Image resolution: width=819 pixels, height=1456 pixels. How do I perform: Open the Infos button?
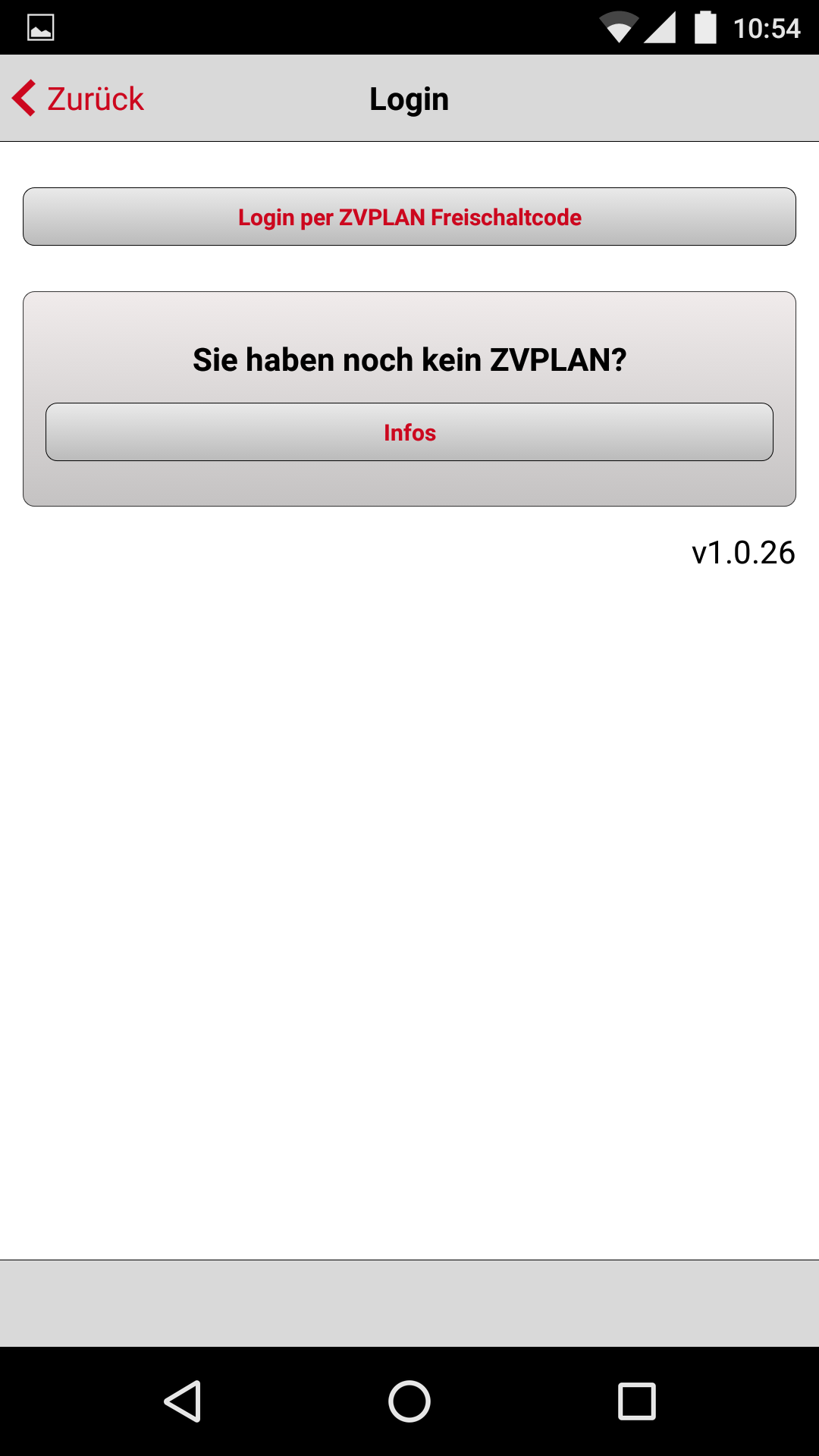(409, 432)
